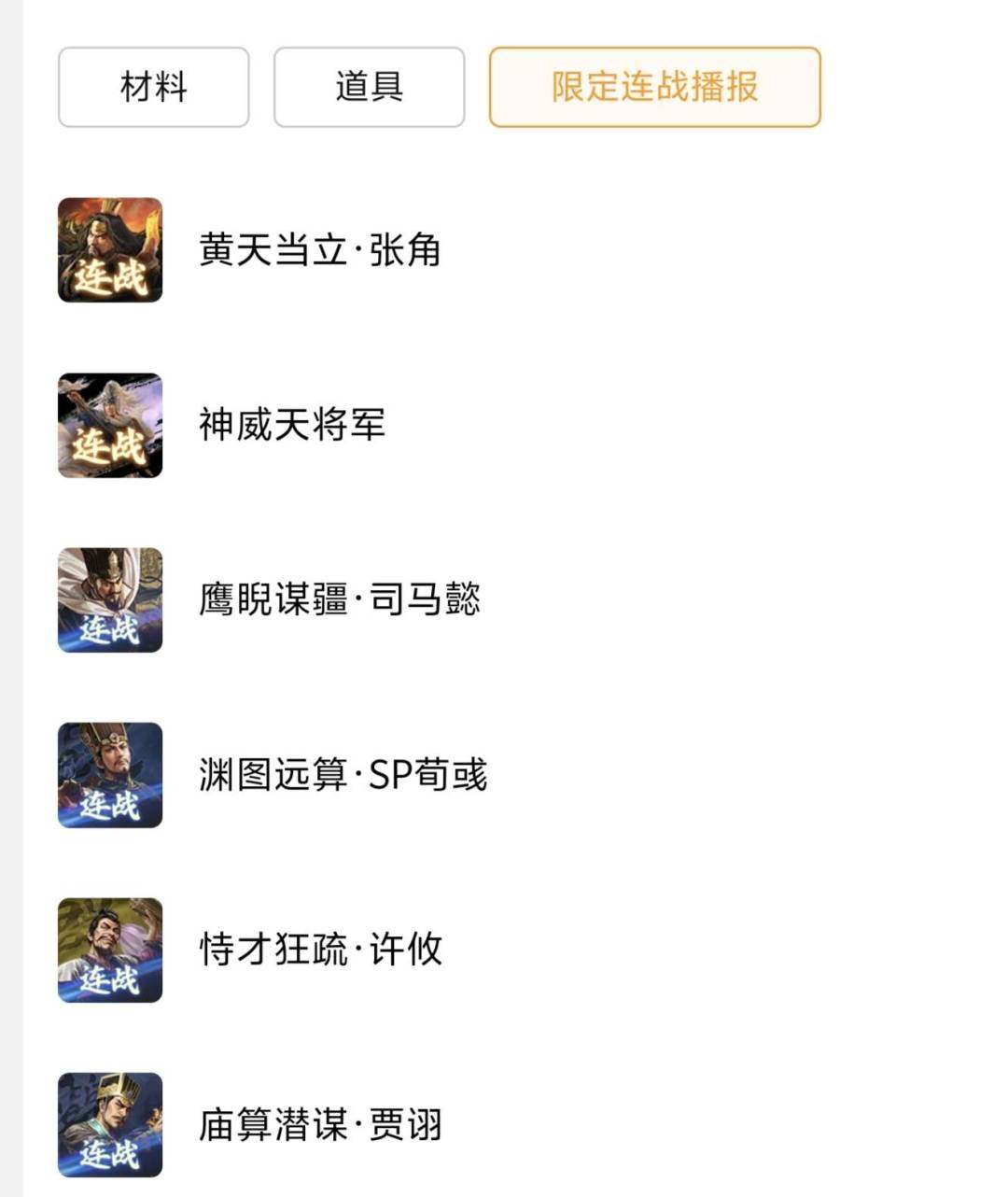Switch to the 材料 tab
The width and height of the screenshot is (1008, 1197).
click(152, 85)
